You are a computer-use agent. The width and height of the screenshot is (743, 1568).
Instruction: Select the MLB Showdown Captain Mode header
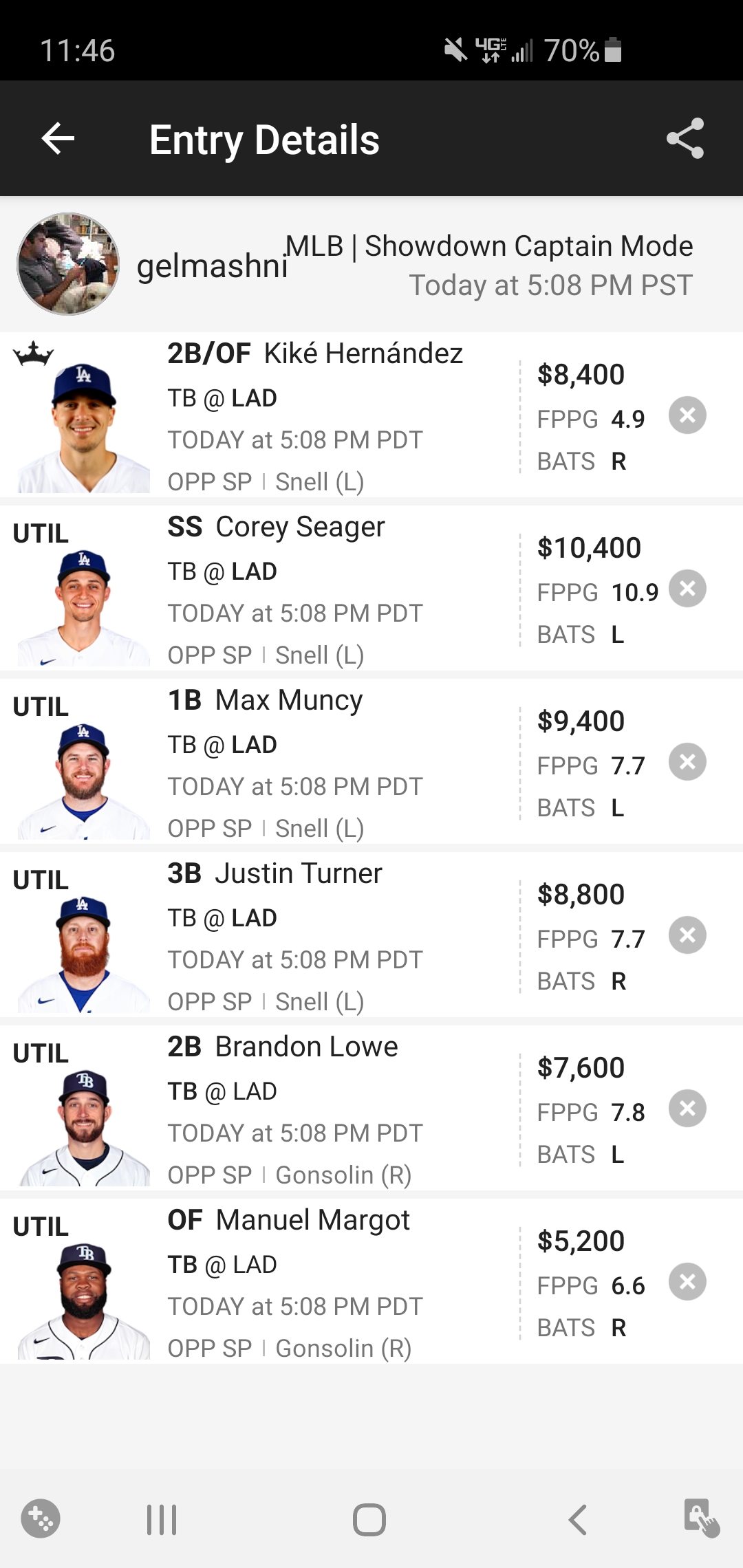[489, 246]
